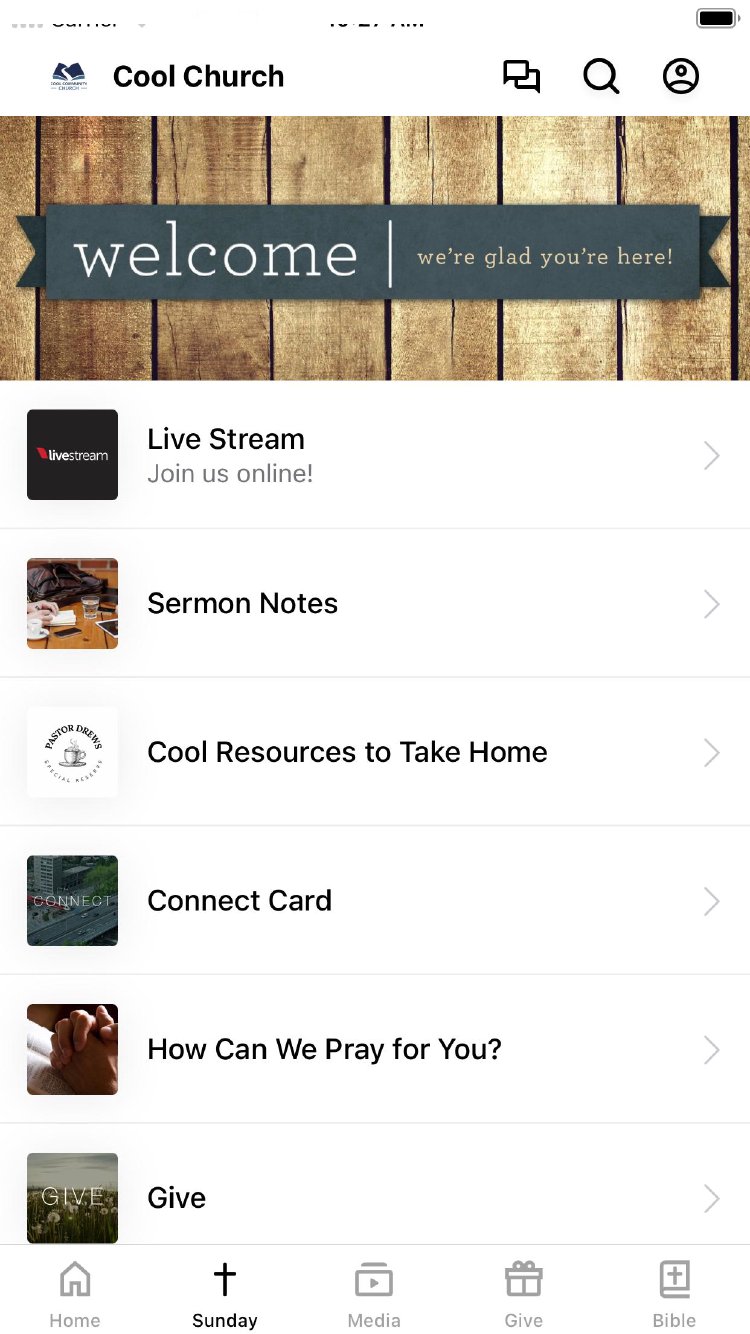The image size is (750, 1334).
Task: Open the Live Stream row
Action: click(x=374, y=455)
